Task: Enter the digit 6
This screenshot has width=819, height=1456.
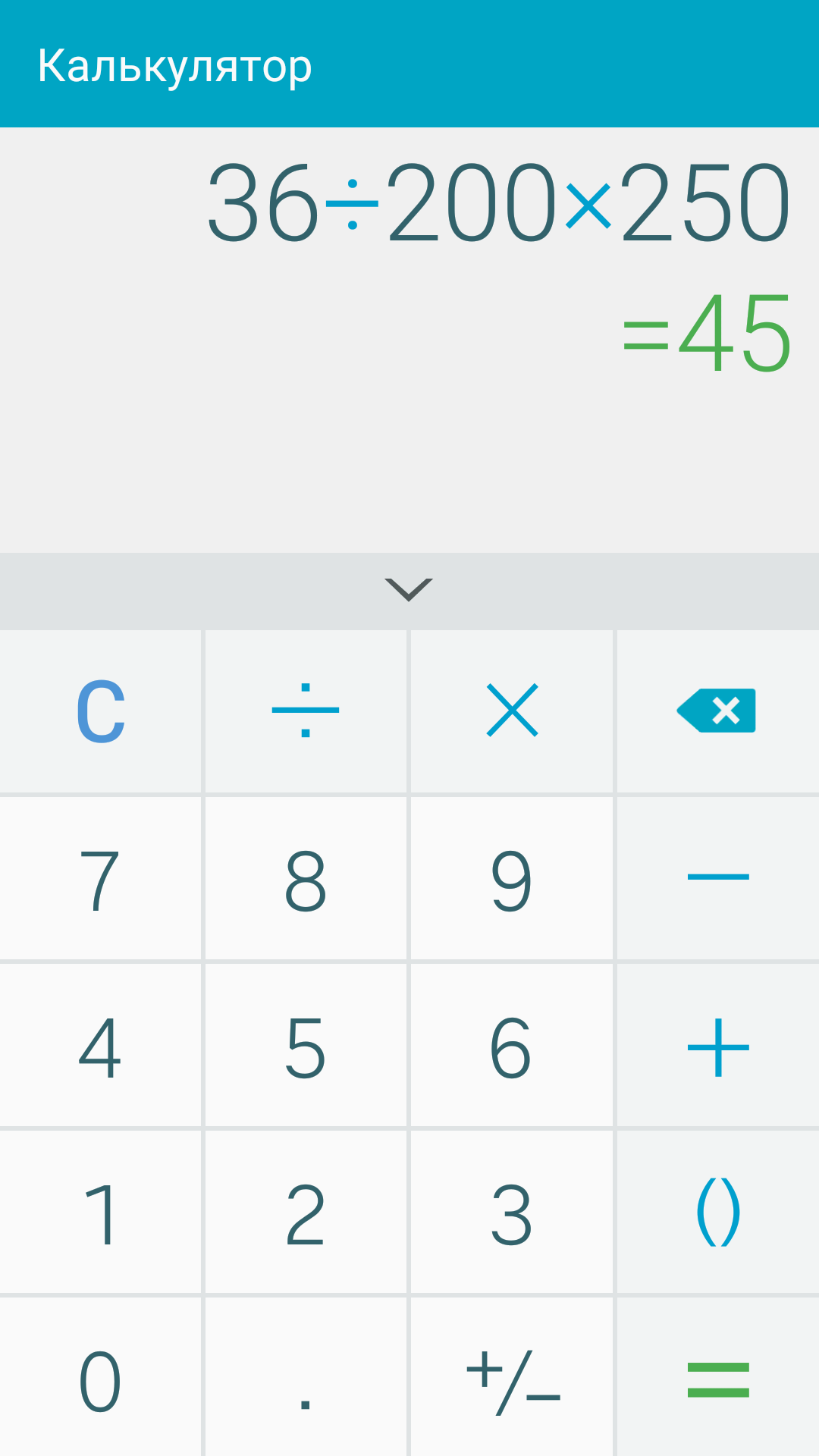Action: tap(512, 1046)
